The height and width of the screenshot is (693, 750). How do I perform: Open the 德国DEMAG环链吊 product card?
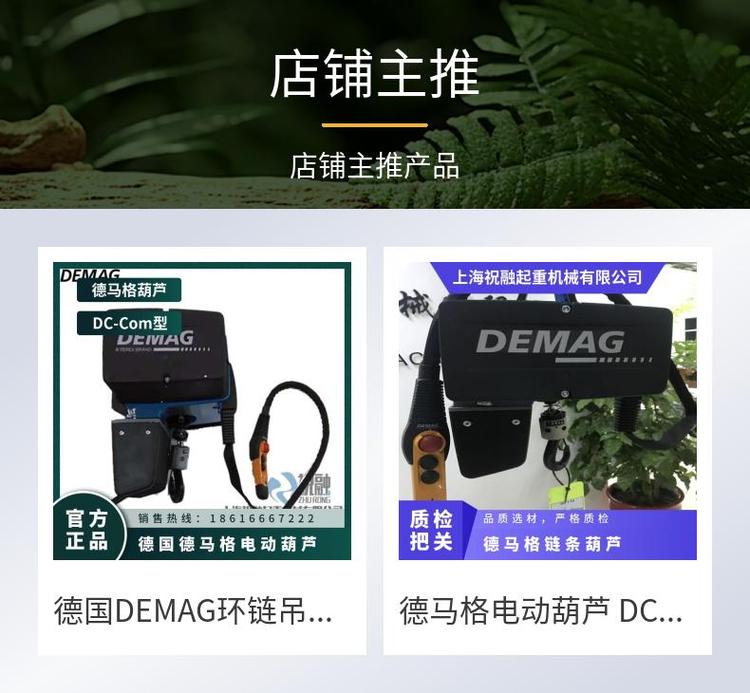(x=202, y=451)
